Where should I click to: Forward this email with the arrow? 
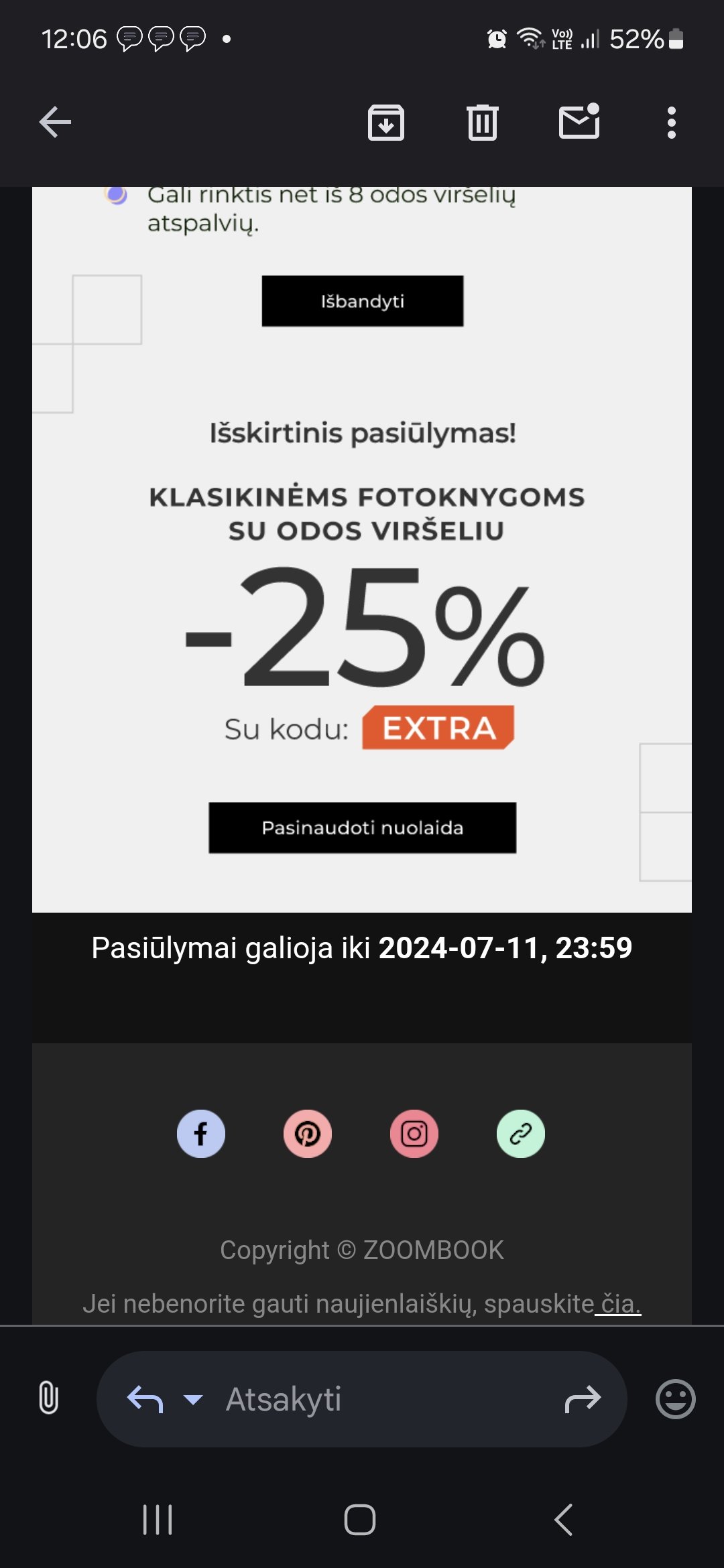(583, 1399)
